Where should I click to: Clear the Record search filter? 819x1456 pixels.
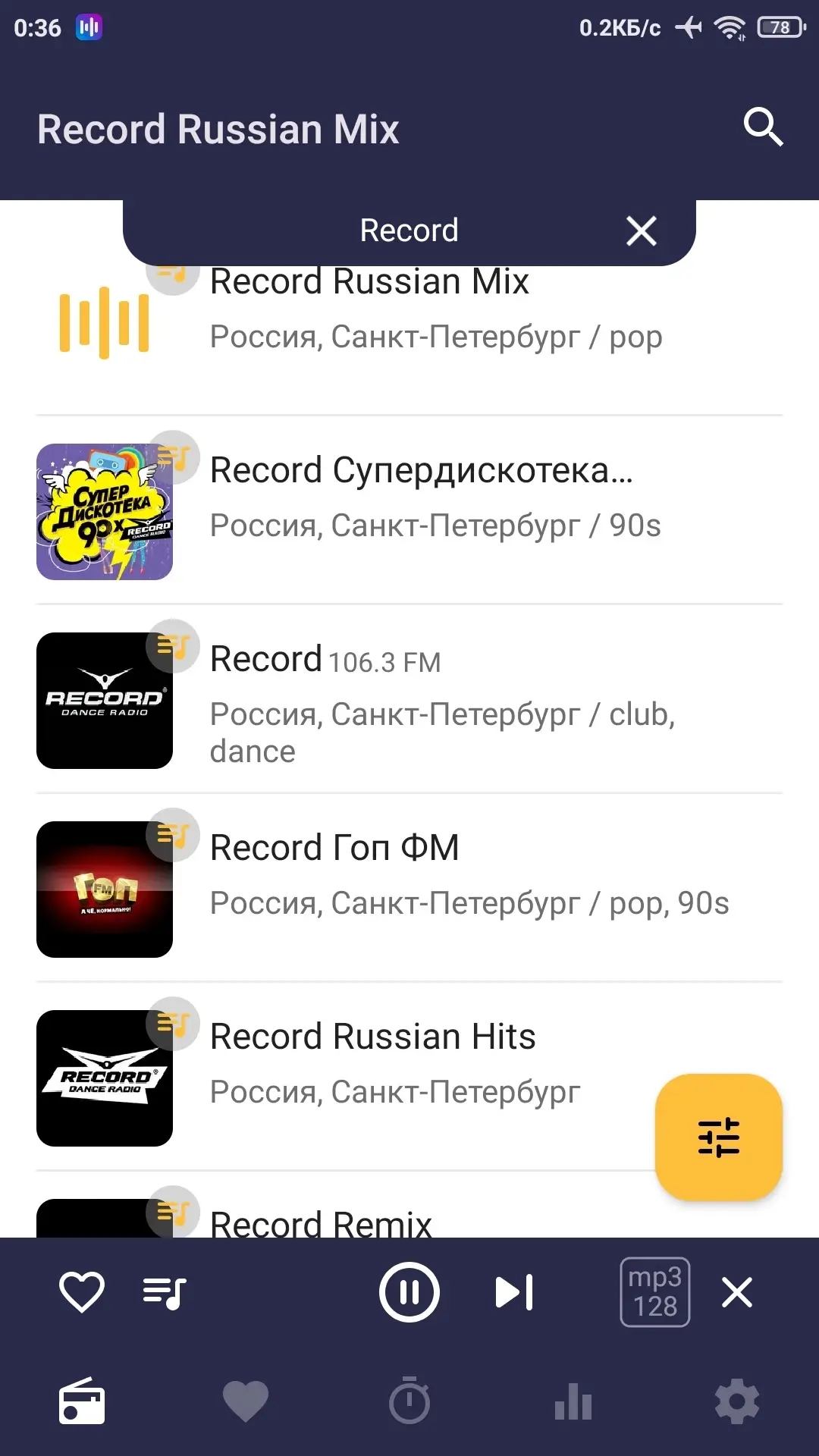tap(642, 231)
